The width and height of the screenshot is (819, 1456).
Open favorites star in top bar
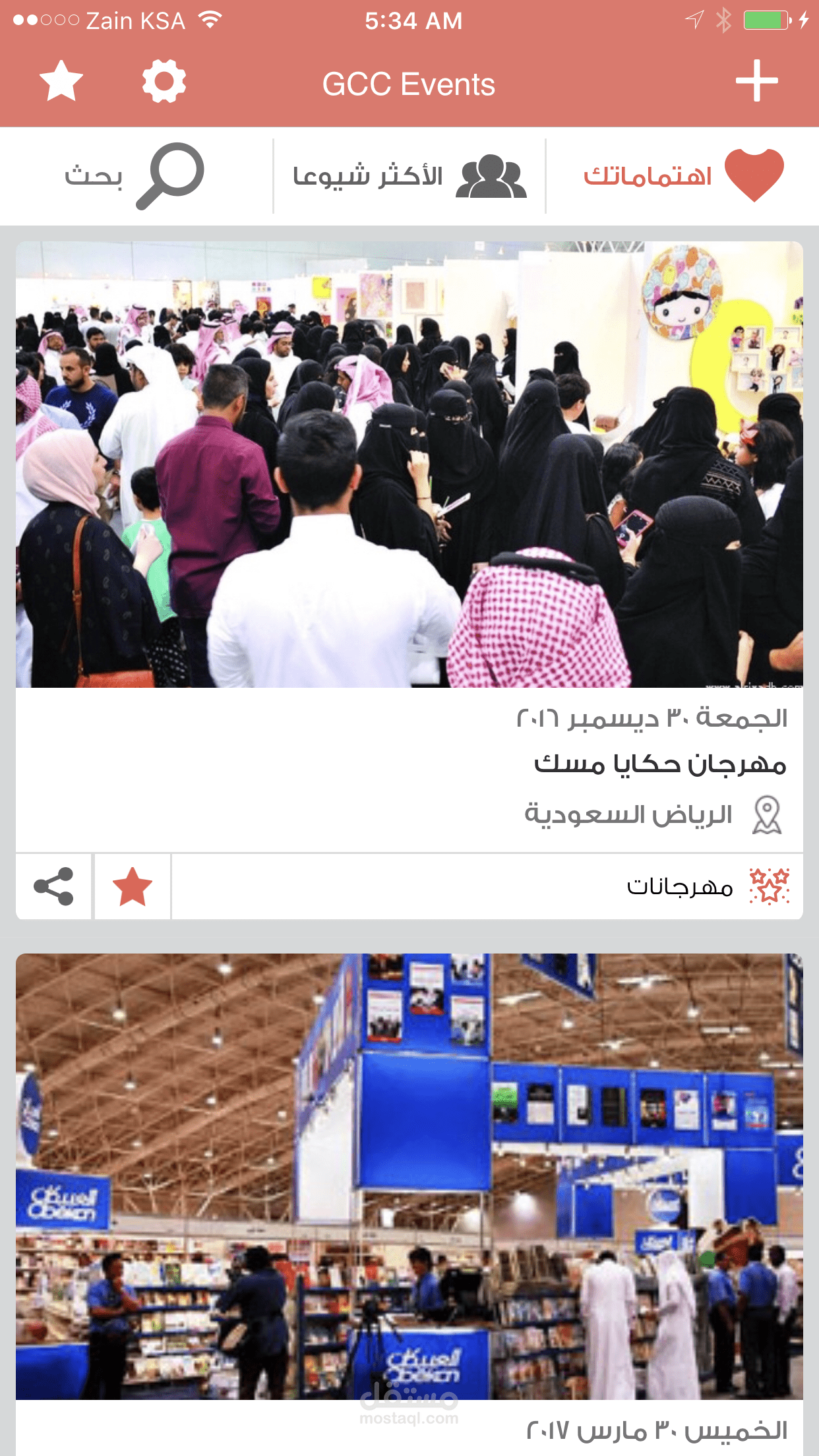point(61,82)
